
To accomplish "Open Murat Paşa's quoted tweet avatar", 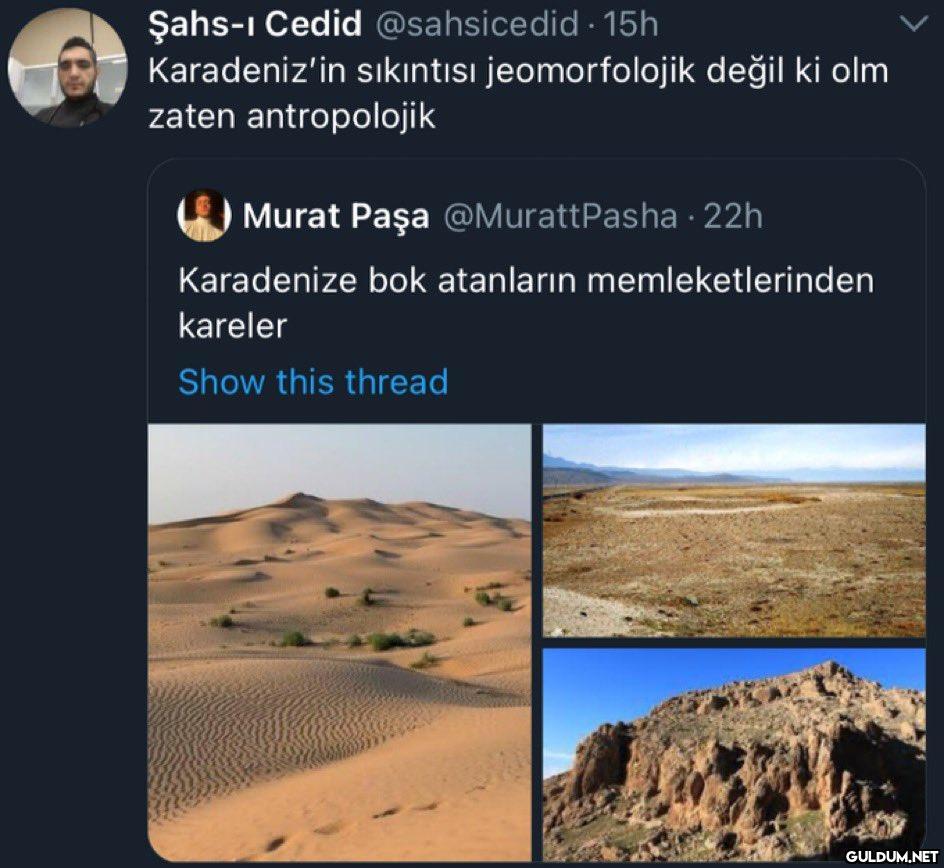I will 203,215.
